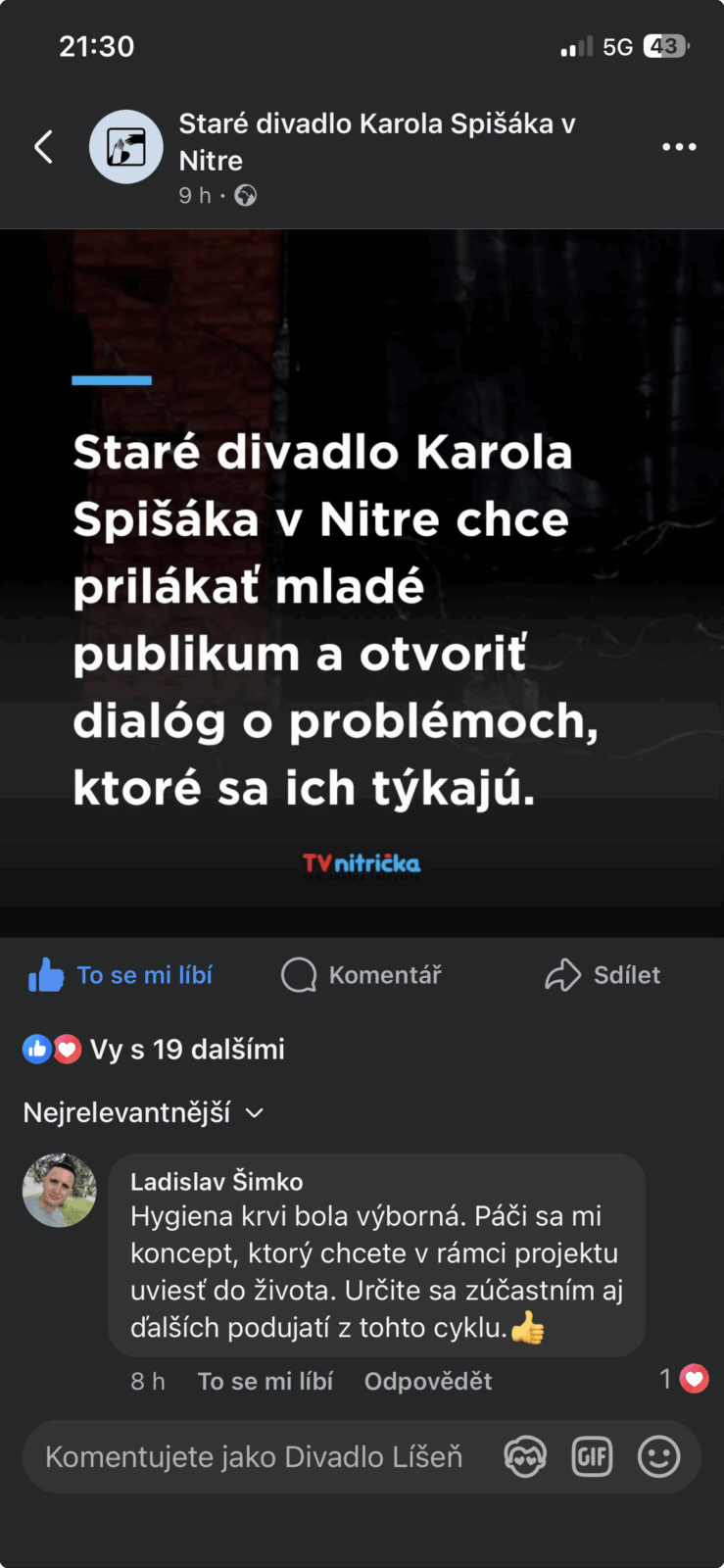Open Ladislav Šimko's profile picture
The image size is (724, 1568).
pyautogui.click(x=60, y=1191)
